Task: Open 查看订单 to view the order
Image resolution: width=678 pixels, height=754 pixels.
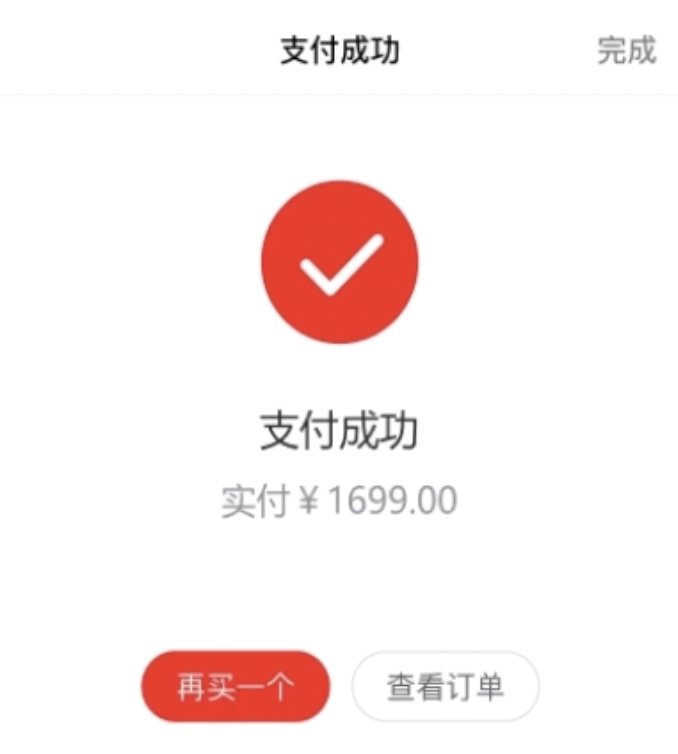Action: click(x=445, y=687)
